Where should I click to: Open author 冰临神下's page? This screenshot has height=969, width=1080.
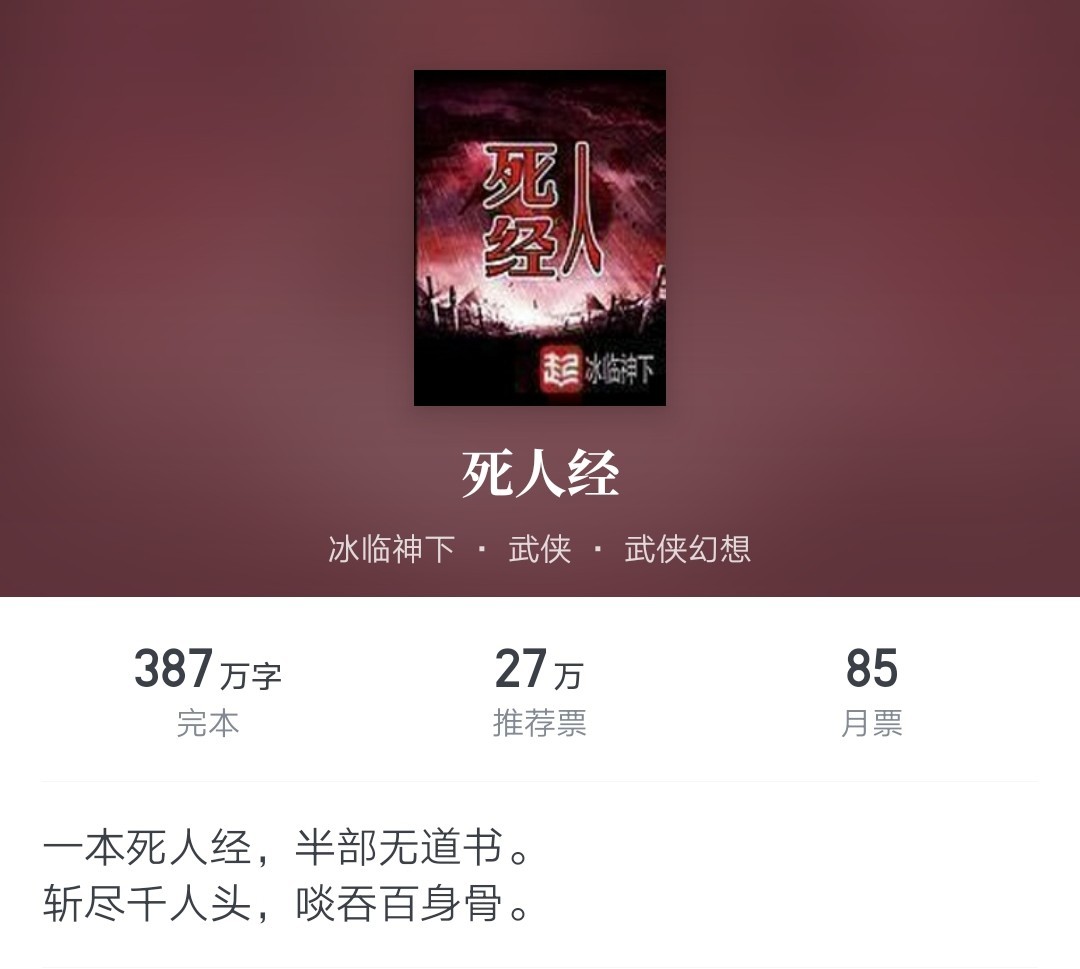392,549
